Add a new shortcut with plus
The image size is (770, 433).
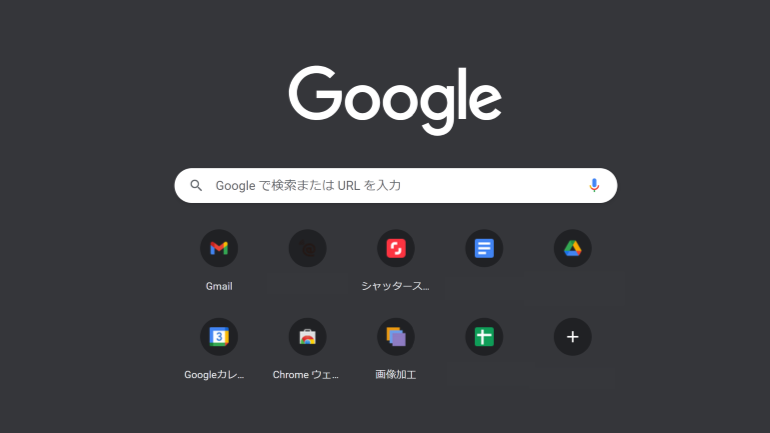(x=572, y=337)
